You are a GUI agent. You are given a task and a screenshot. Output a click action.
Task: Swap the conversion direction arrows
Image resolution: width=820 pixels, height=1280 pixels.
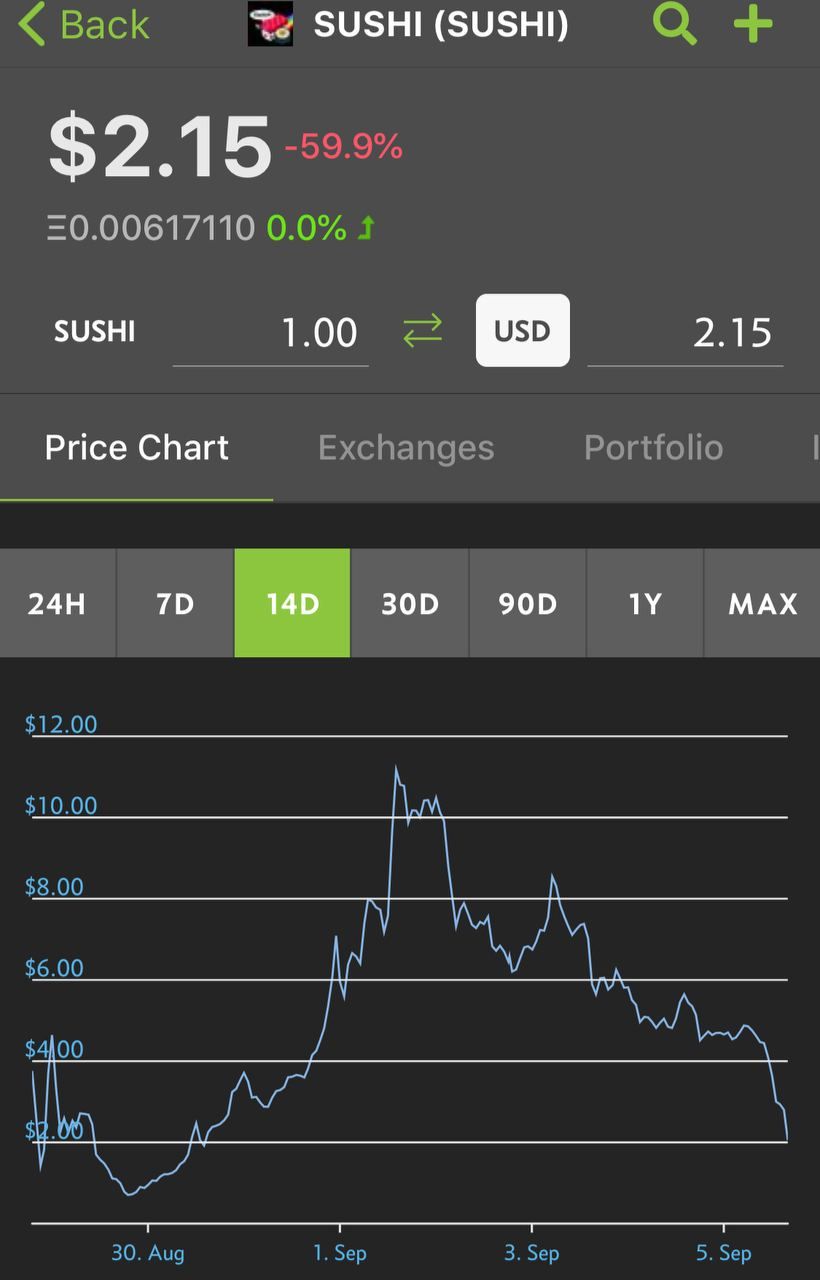(x=422, y=331)
